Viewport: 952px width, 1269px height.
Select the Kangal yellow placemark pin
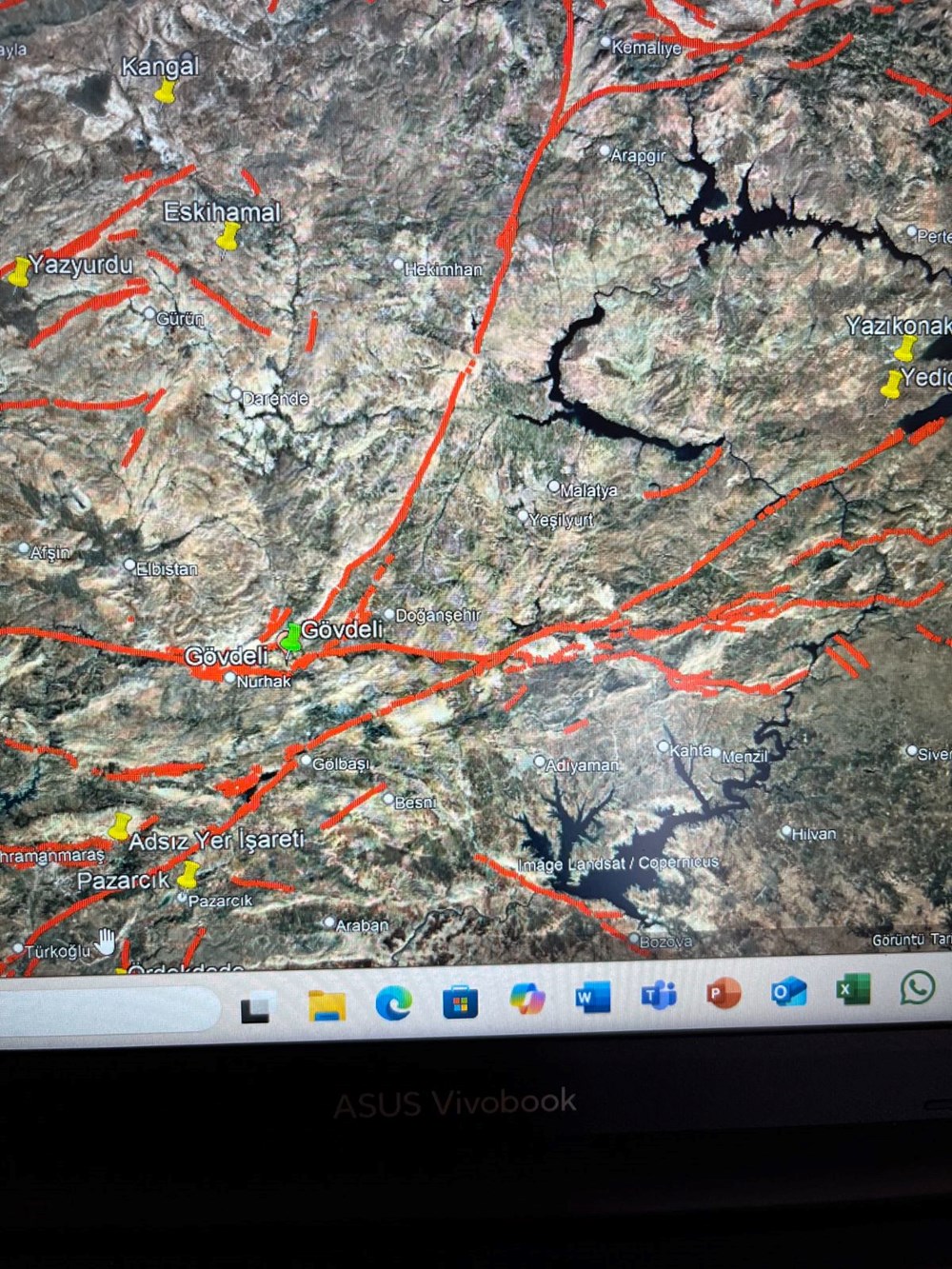coord(167,91)
